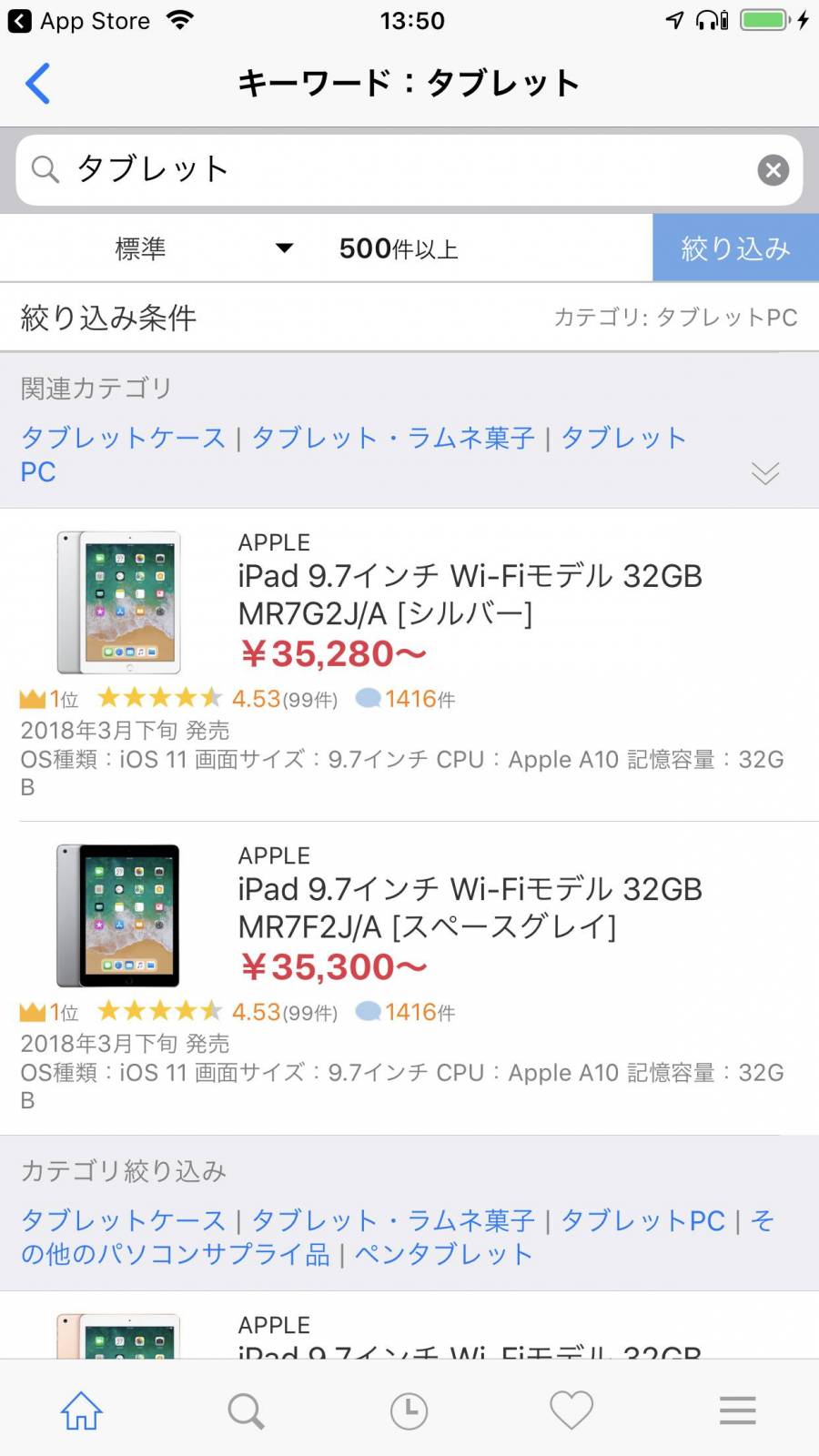Open the iPad MR7F2J/A スペースグレイ product
Image resolution: width=819 pixels, height=1456 pixels.
pyautogui.click(x=469, y=907)
